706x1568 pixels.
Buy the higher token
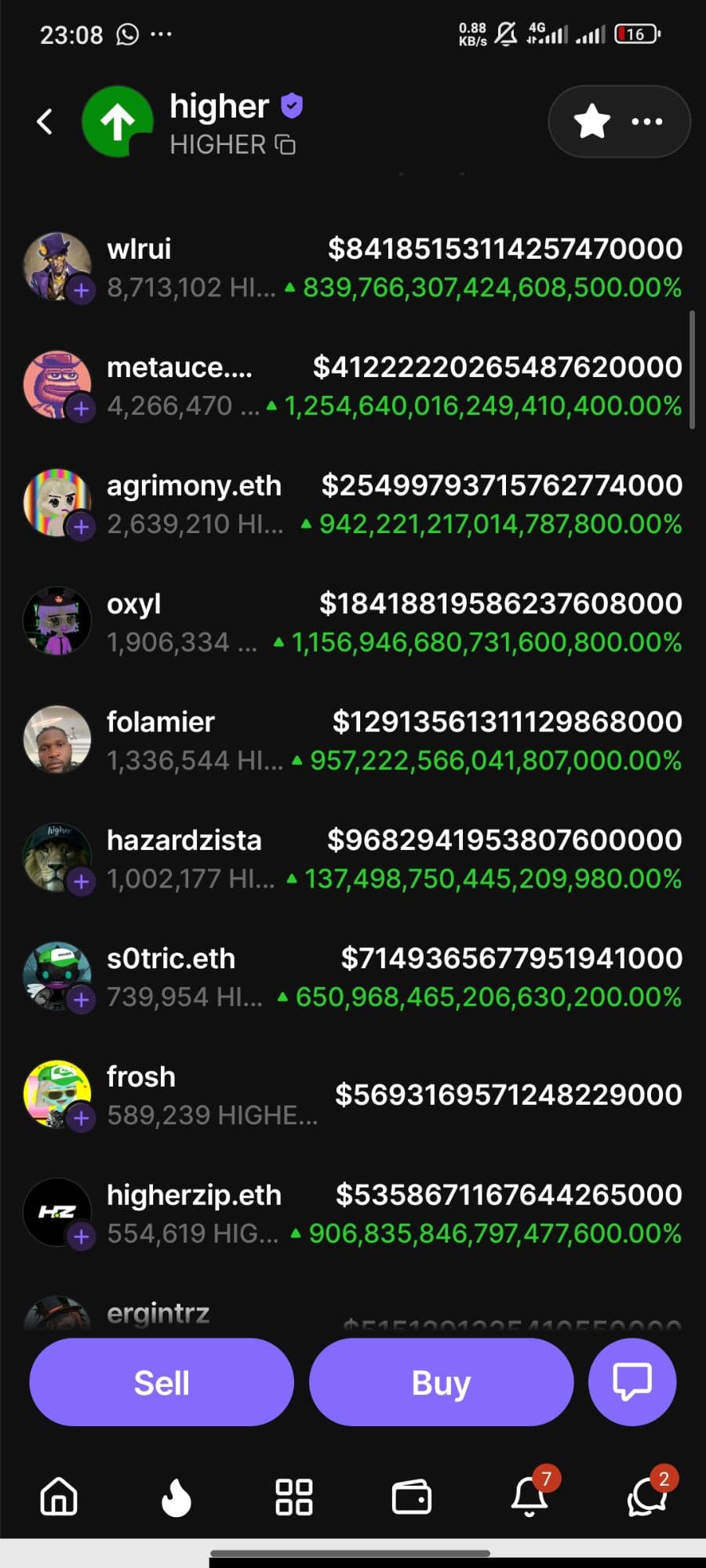pyautogui.click(x=441, y=1382)
